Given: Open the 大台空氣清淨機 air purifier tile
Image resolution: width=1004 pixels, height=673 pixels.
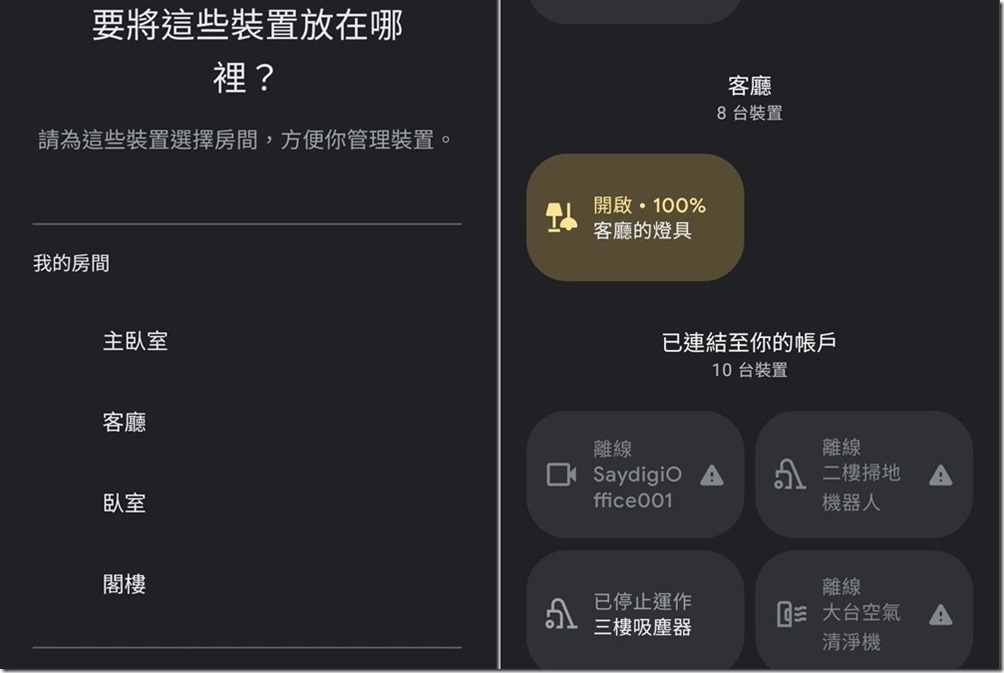Looking at the screenshot, I should (x=863, y=612).
